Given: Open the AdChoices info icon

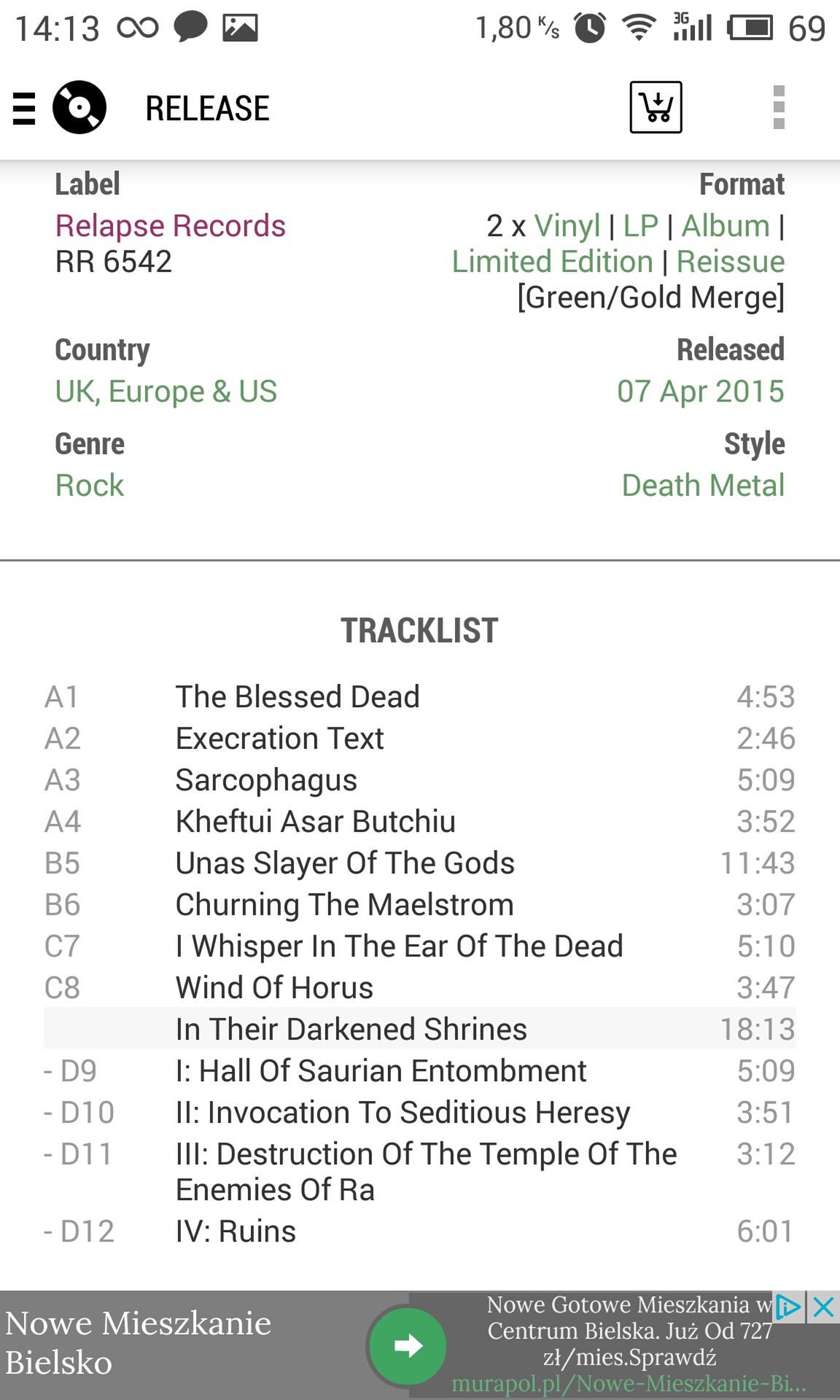Looking at the screenshot, I should coord(788,1307).
